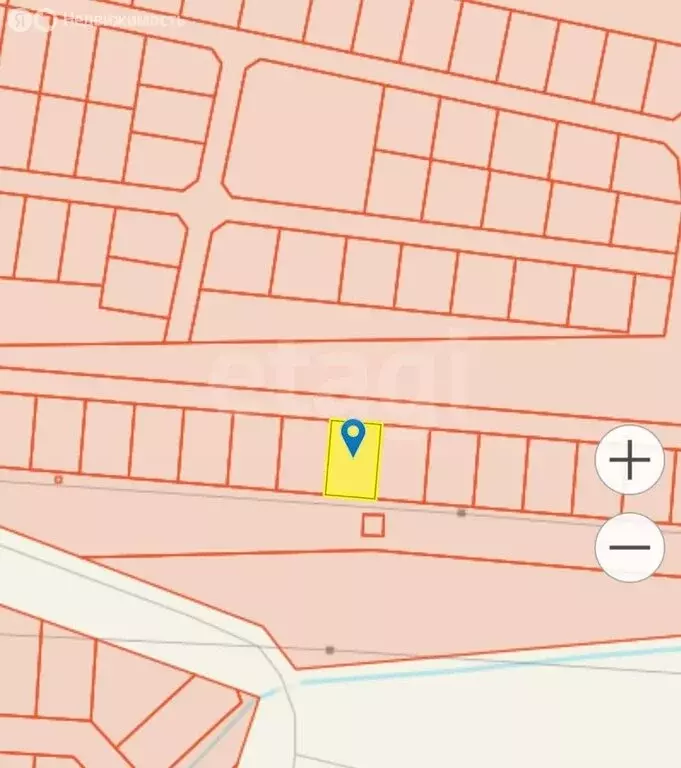The width and height of the screenshot is (681, 768).
Task: Zoom out with the minus button
Action: pos(629,547)
